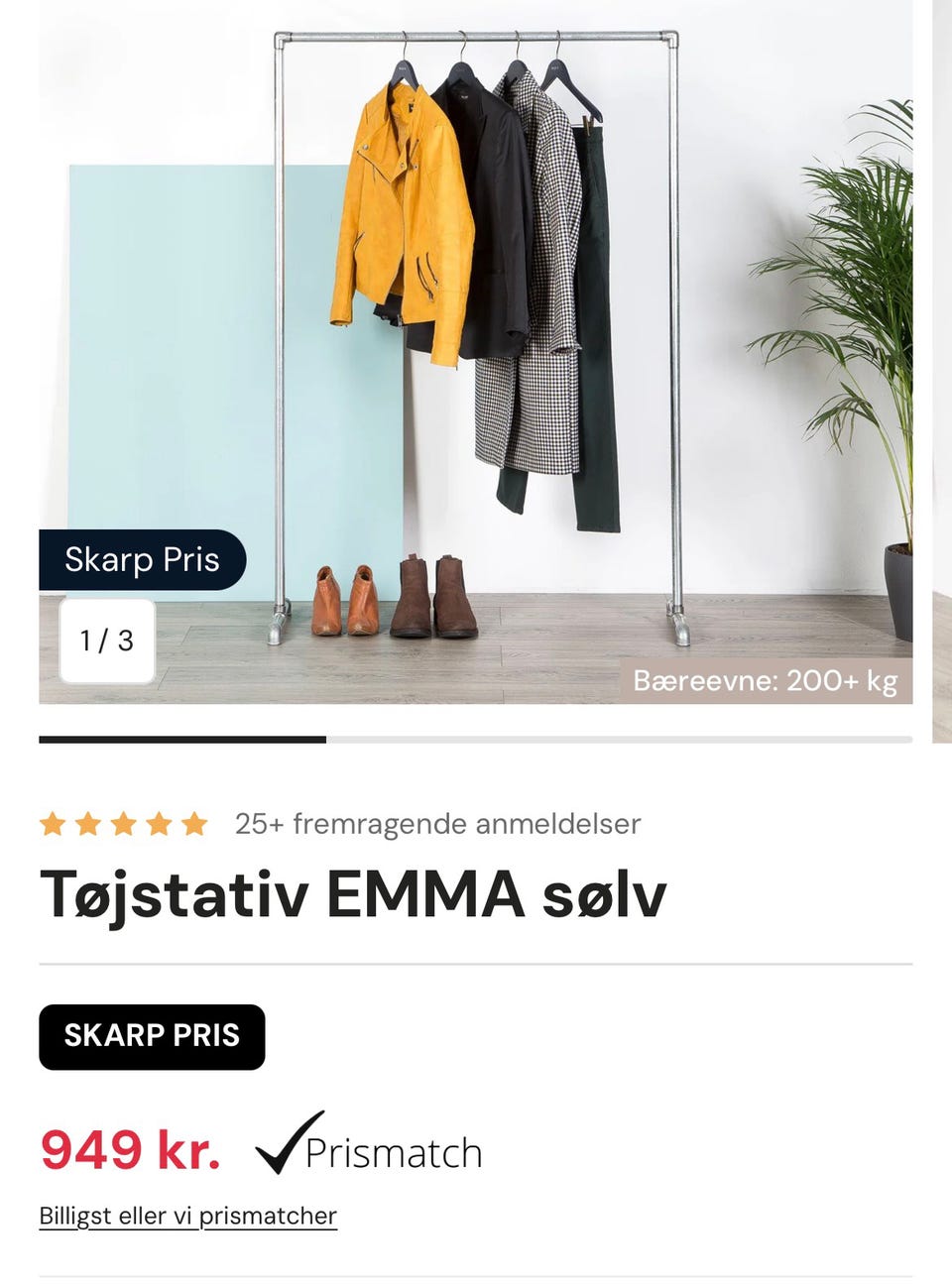Select the middle rating star
Image resolution: width=952 pixels, height=1285 pixels.
(124, 822)
